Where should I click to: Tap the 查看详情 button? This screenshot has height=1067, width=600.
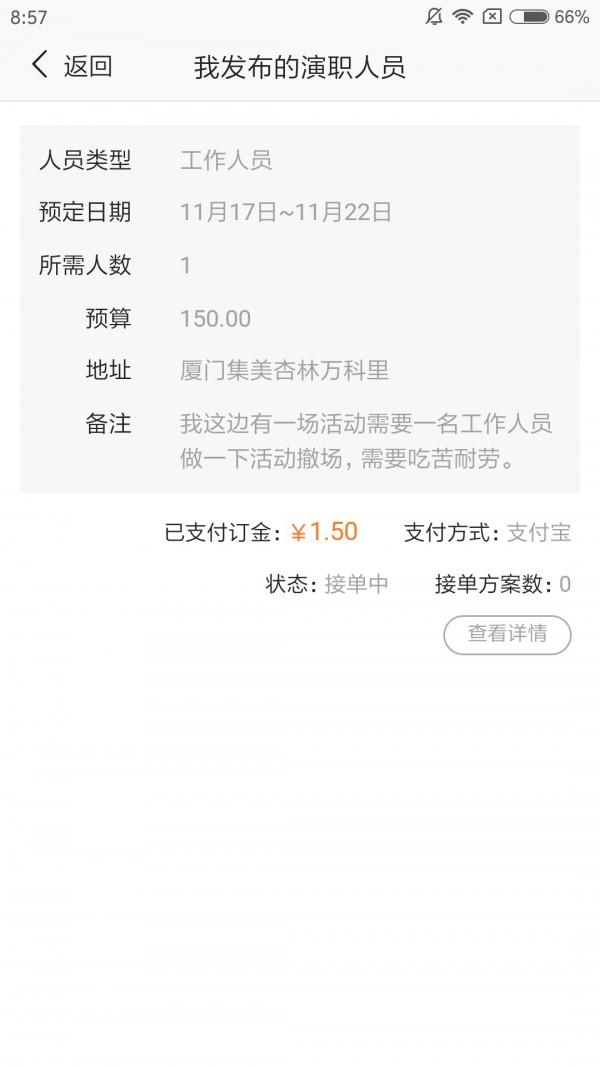tap(507, 634)
